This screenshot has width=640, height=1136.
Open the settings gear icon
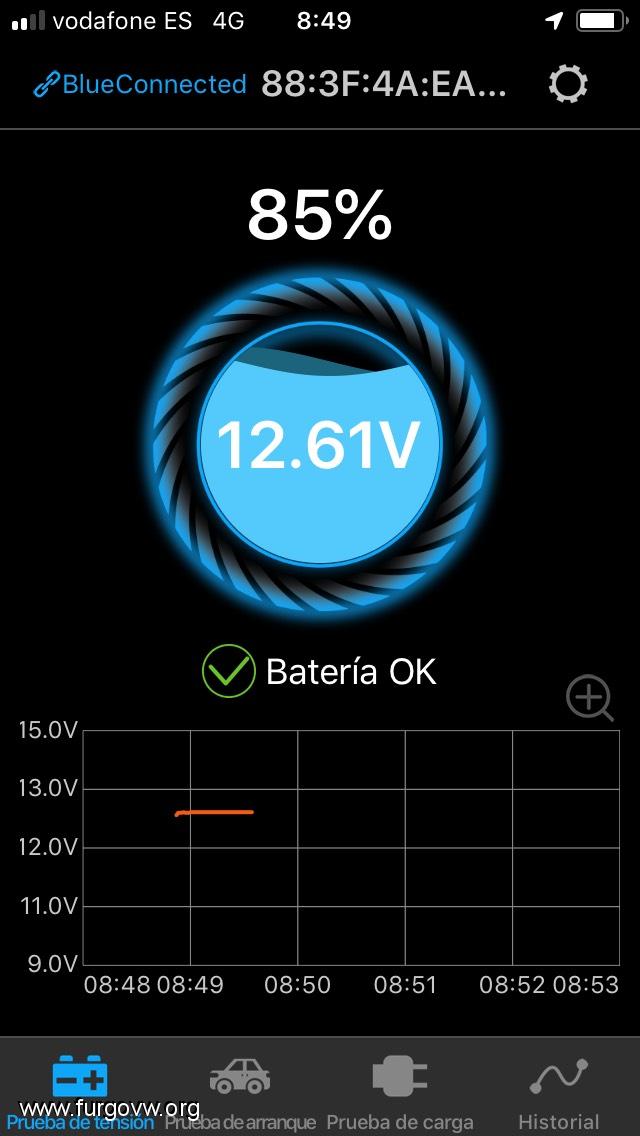pyautogui.click(x=568, y=84)
